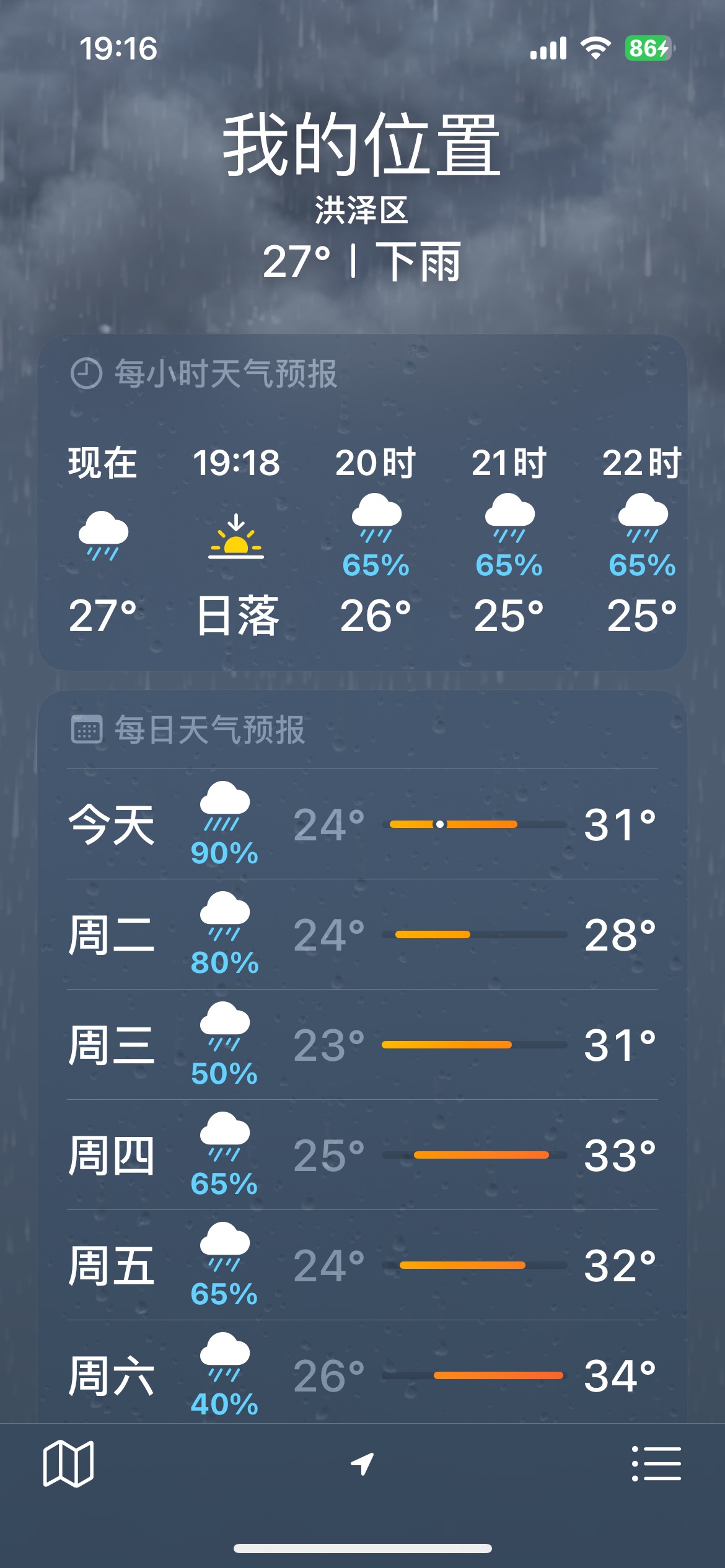The image size is (725, 1568).
Task: Show details for 周五
Action: coord(362,1265)
